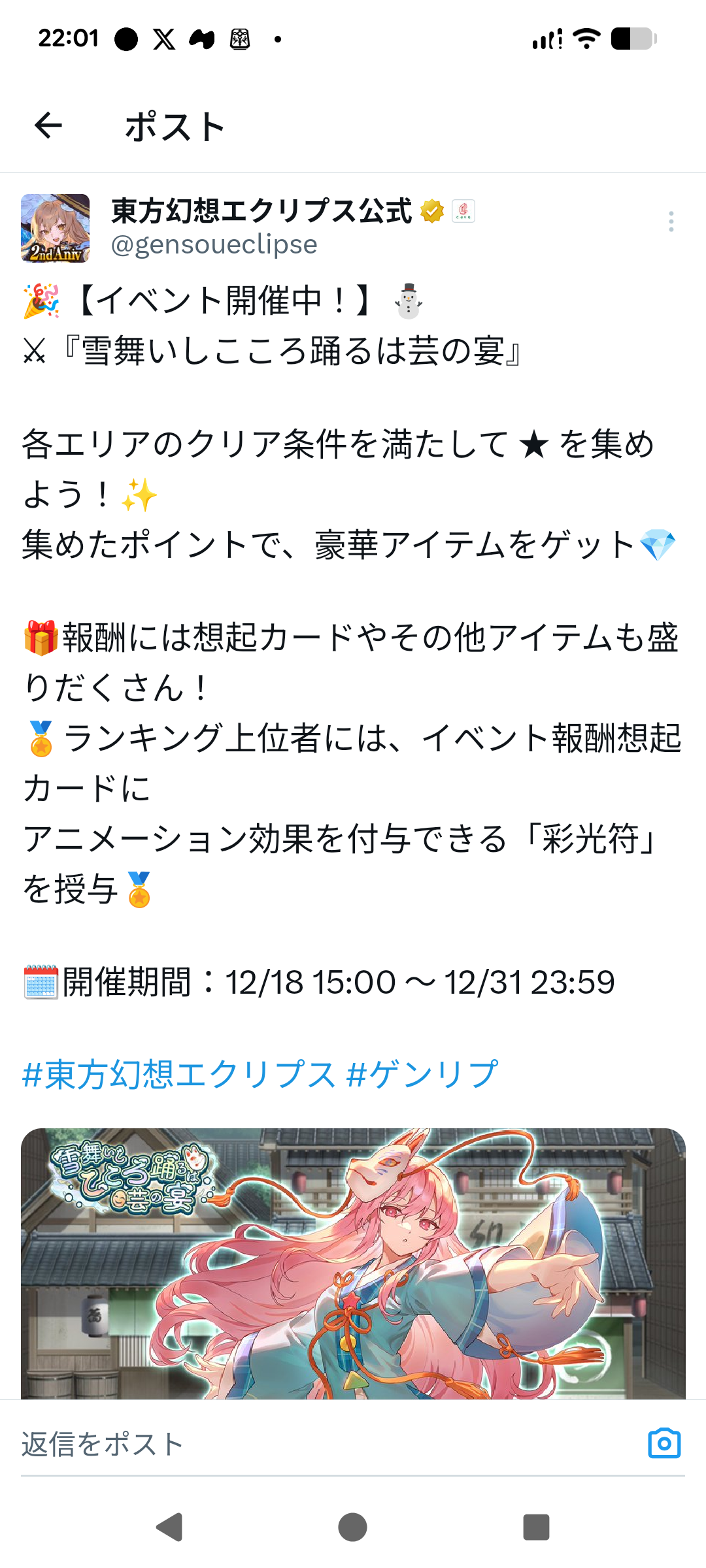
Task: Open the #東方幻想エクリプス hashtag
Action: tap(179, 1075)
